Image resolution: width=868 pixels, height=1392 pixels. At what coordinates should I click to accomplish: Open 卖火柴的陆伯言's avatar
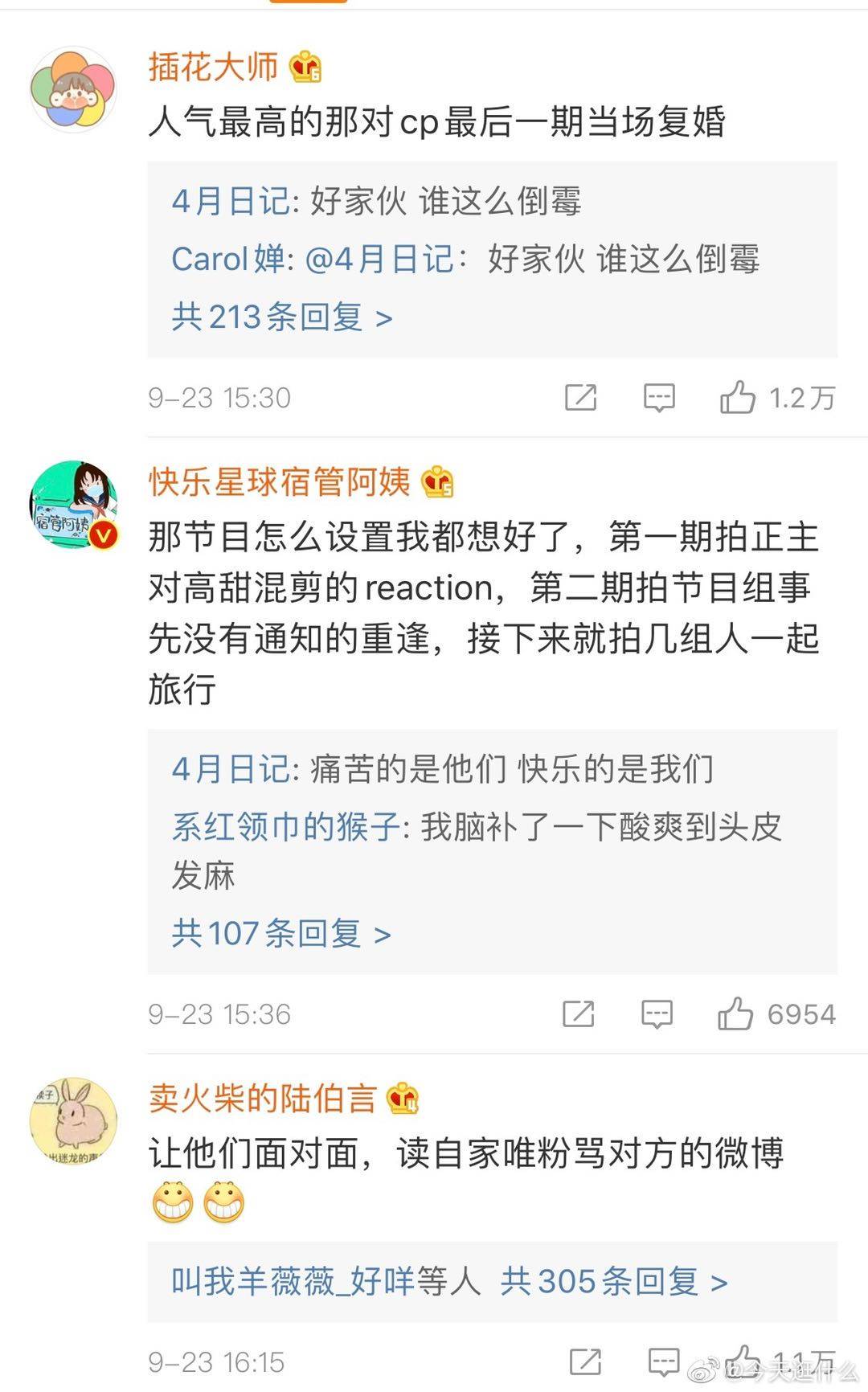(x=74, y=1121)
